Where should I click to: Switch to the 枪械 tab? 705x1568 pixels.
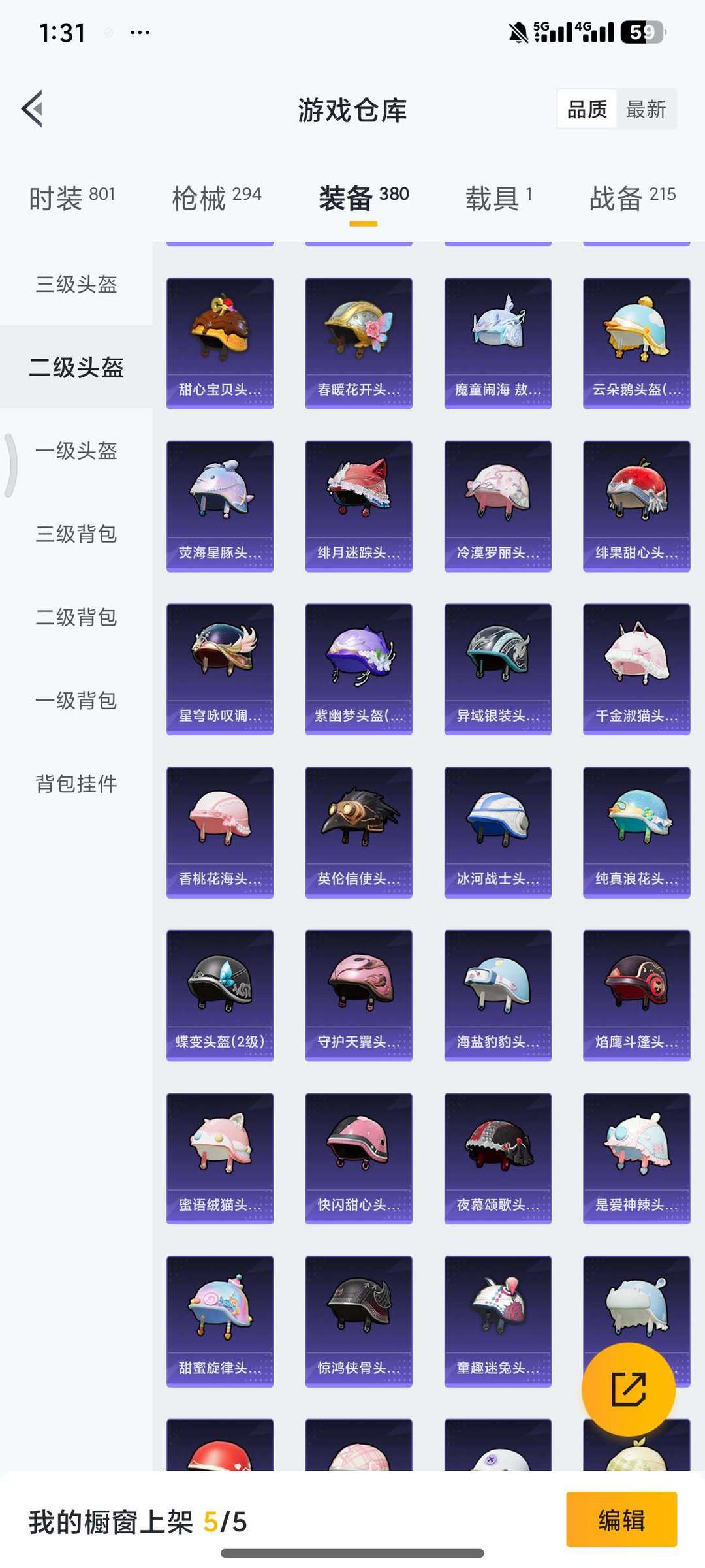pos(216,197)
